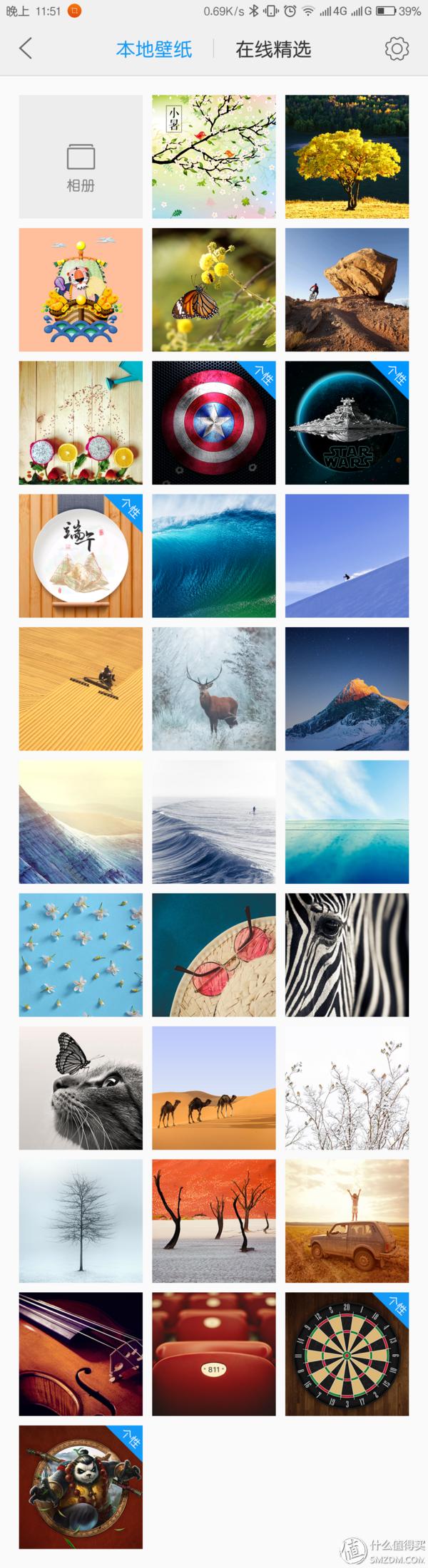Open the Star Wars spaceship wallpaper

[347, 423]
